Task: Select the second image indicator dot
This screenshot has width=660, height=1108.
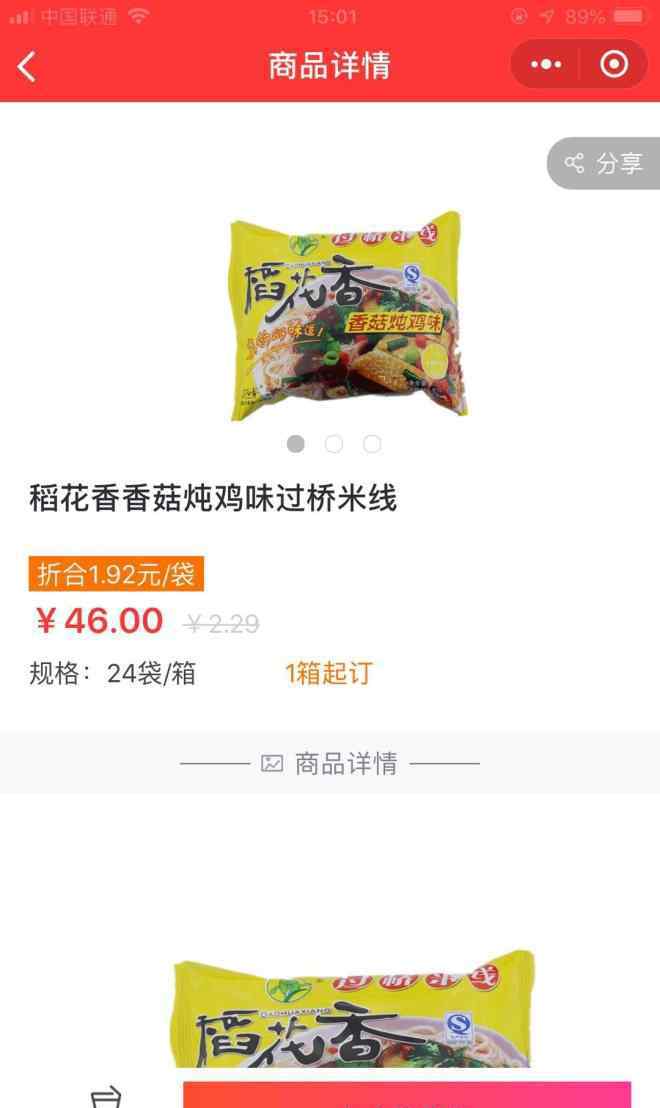Action: coord(334,444)
